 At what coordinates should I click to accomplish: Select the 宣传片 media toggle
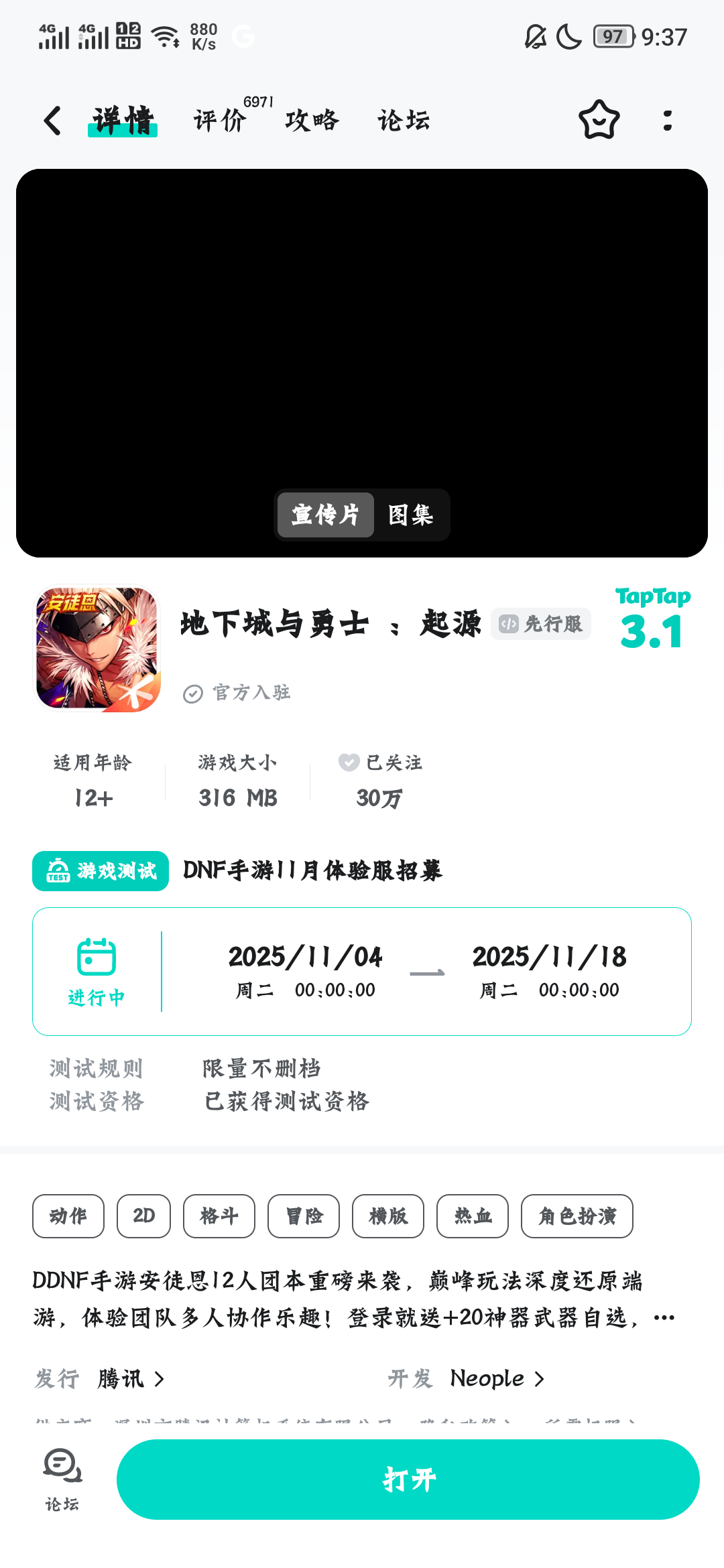pos(325,515)
